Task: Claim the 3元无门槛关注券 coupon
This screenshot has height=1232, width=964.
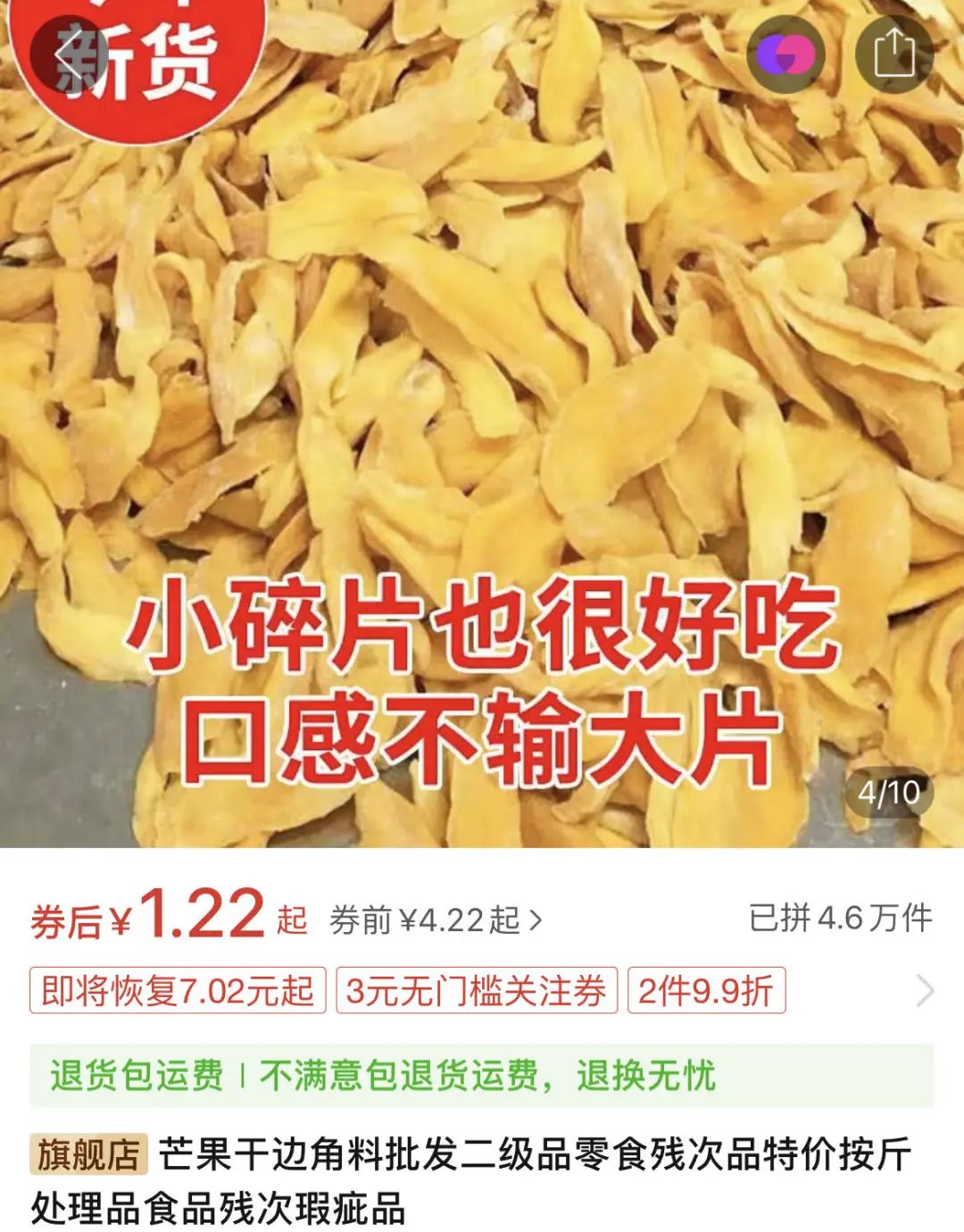Action: point(479,989)
